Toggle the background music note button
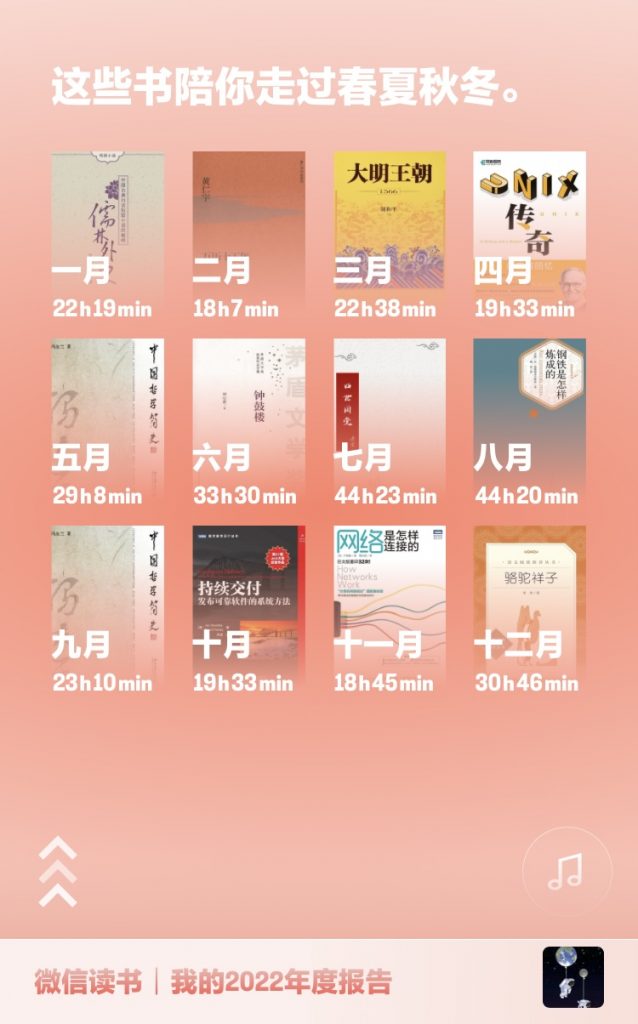This screenshot has width=638, height=1024. click(566, 871)
